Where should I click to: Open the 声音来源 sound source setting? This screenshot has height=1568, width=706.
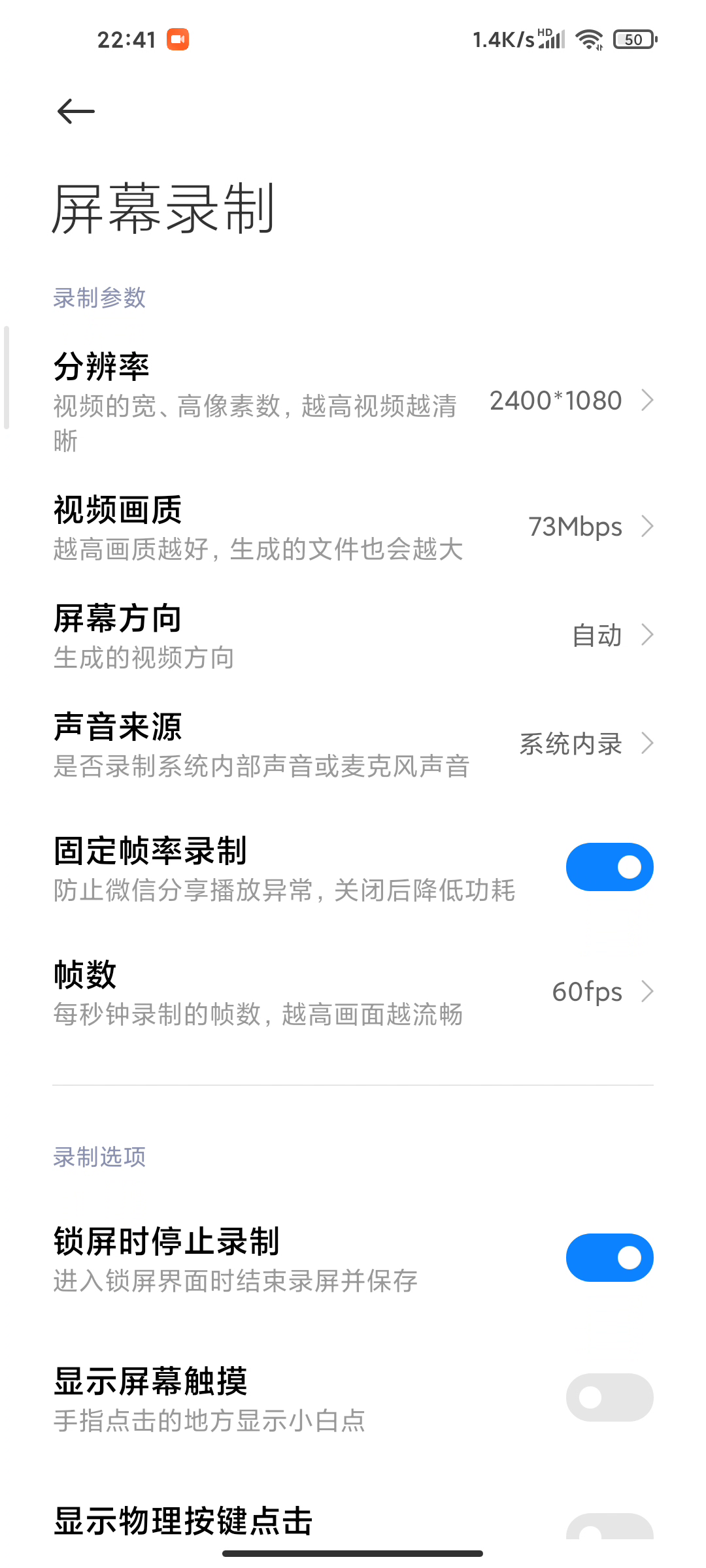(x=353, y=744)
